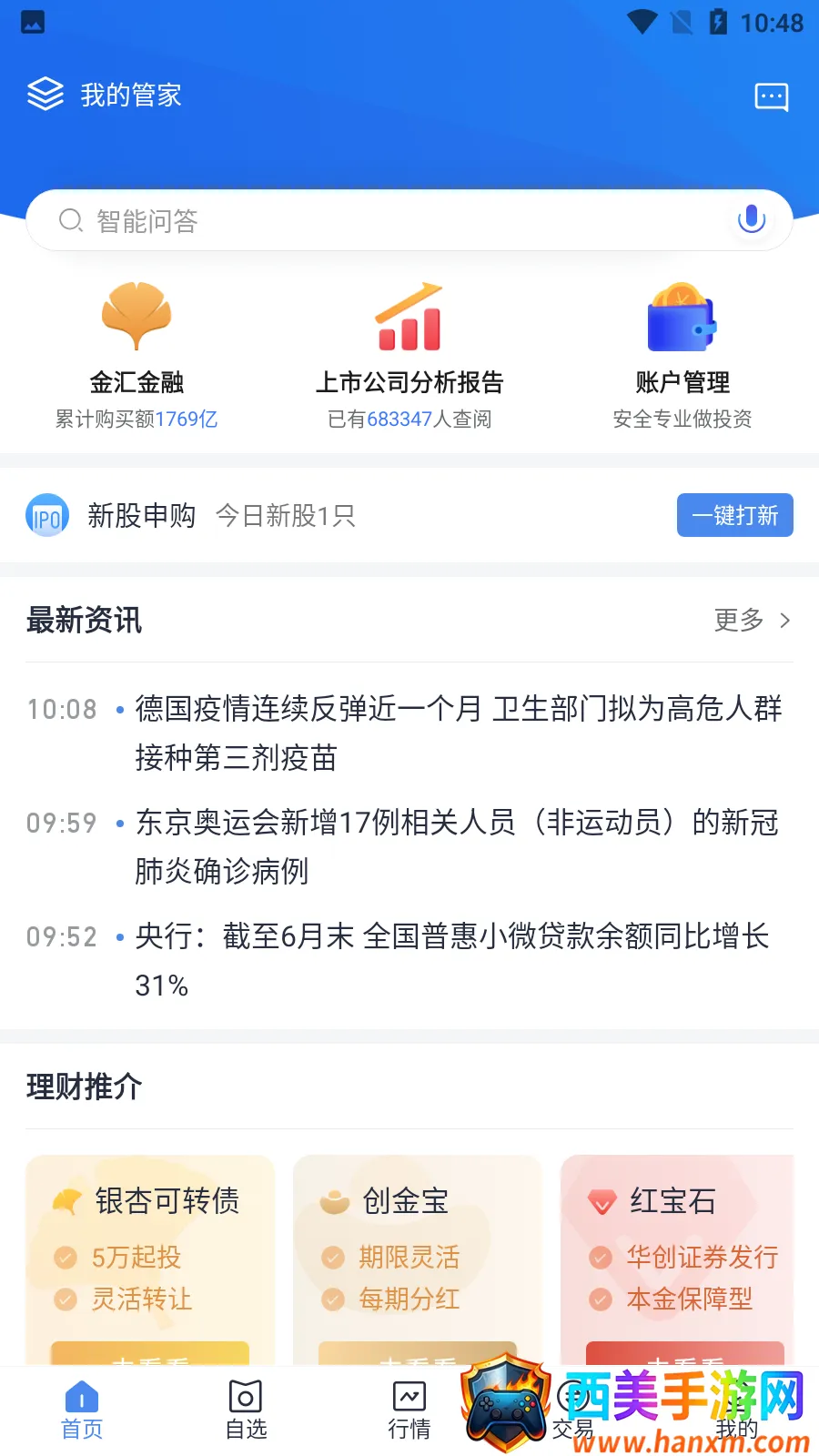Open the 银杏可转债 product card

pos(150,1256)
